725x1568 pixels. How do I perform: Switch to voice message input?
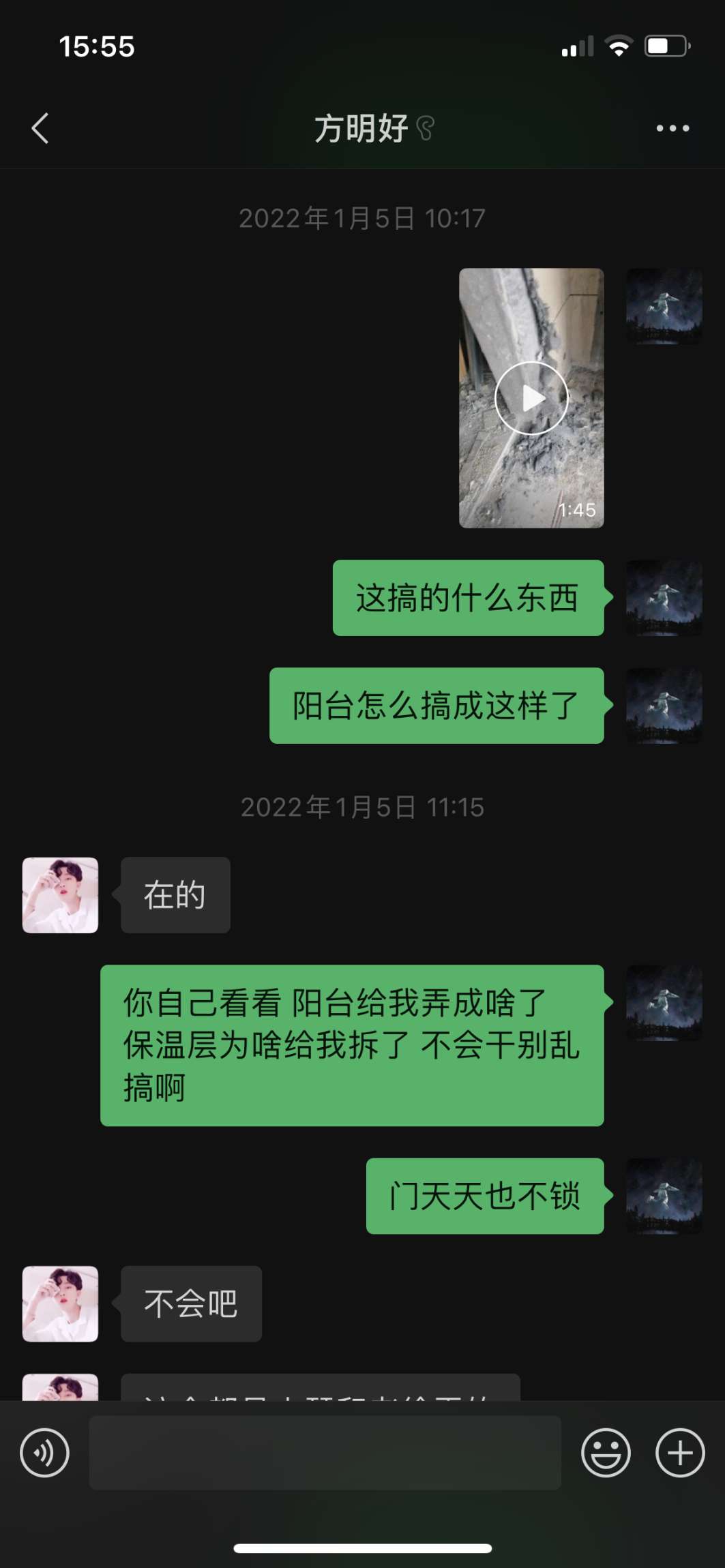tap(45, 1453)
